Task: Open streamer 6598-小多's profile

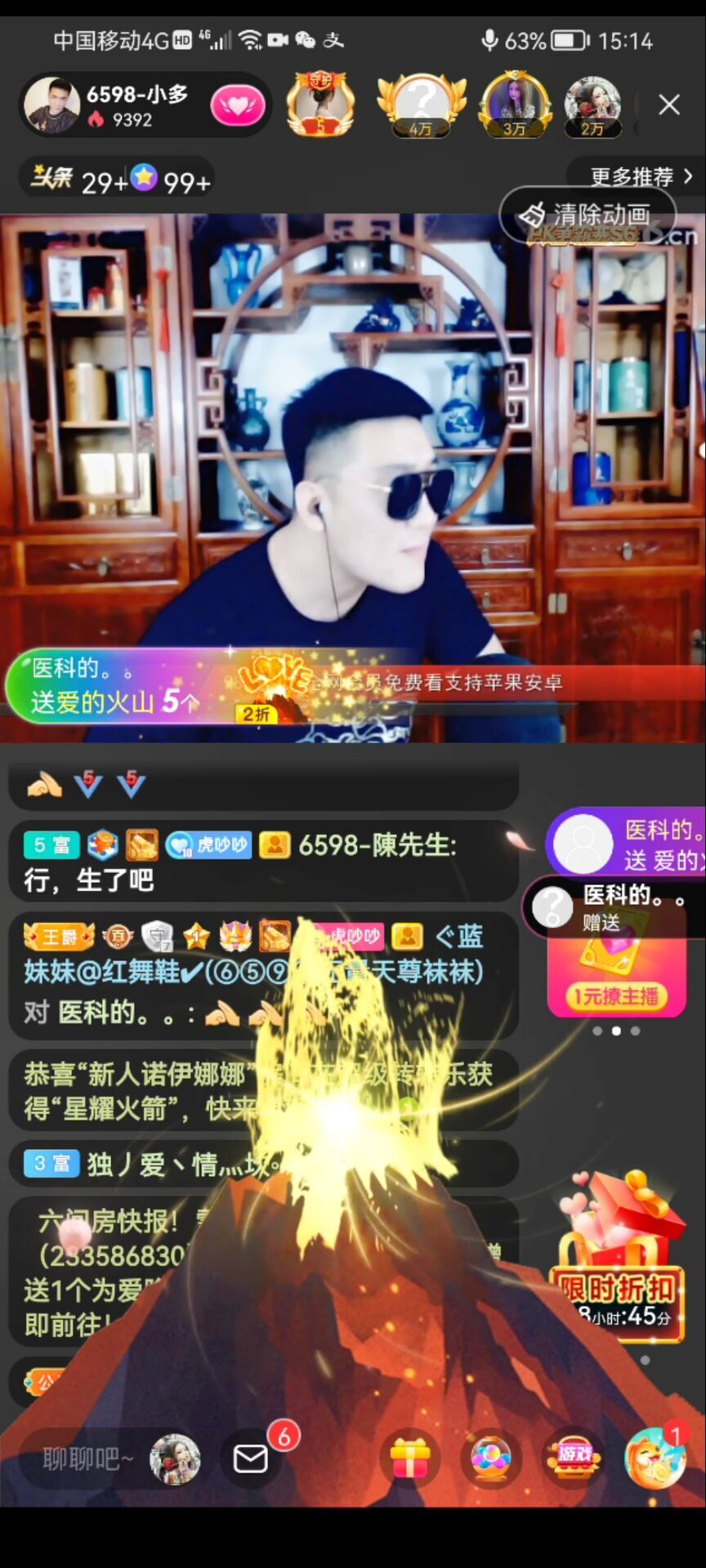Action: click(x=51, y=105)
